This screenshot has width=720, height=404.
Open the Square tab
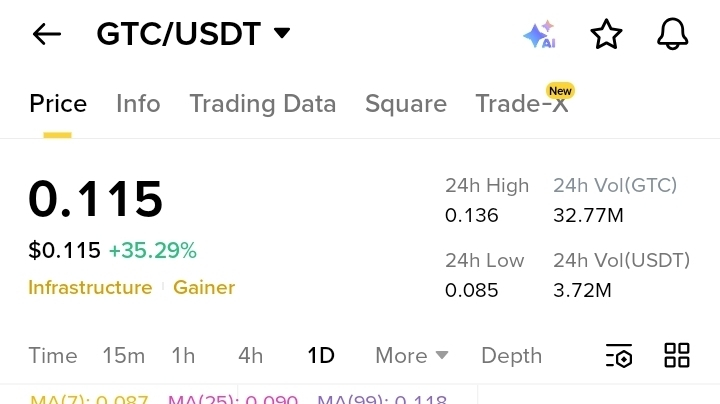click(x=405, y=104)
